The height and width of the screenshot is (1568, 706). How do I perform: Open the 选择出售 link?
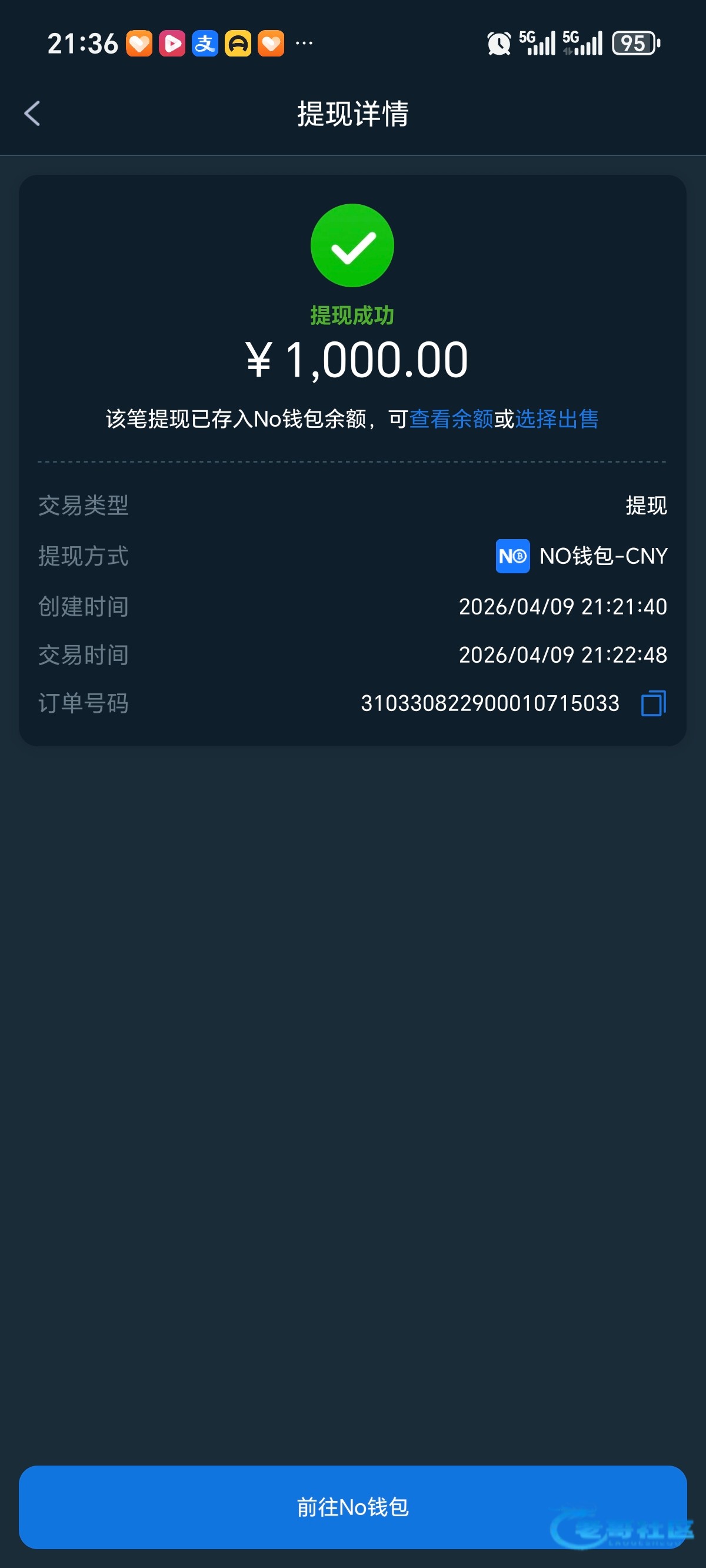[x=557, y=419]
